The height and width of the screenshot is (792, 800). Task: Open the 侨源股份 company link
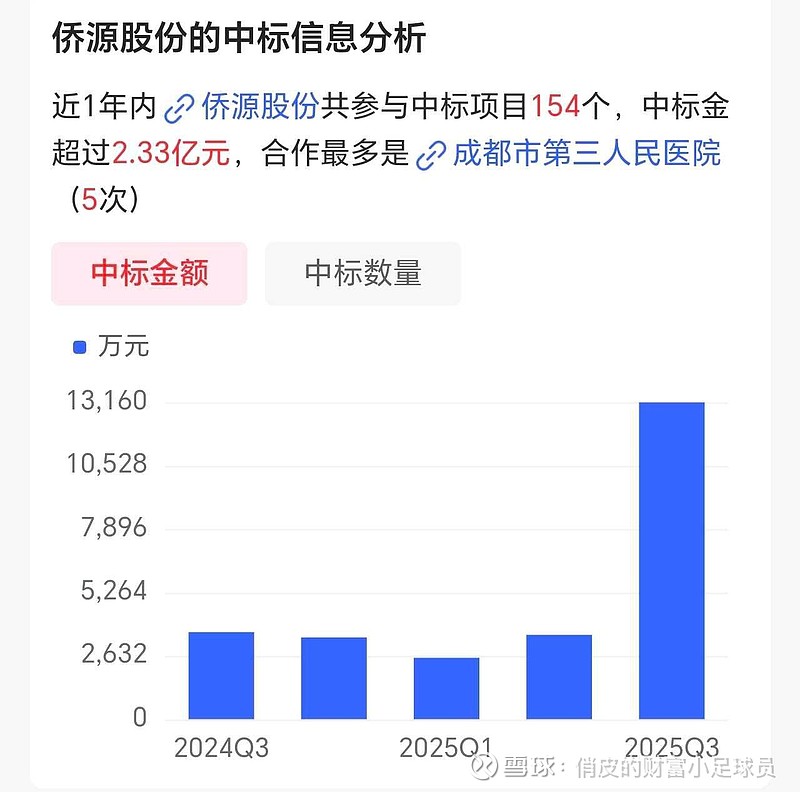tap(259, 105)
